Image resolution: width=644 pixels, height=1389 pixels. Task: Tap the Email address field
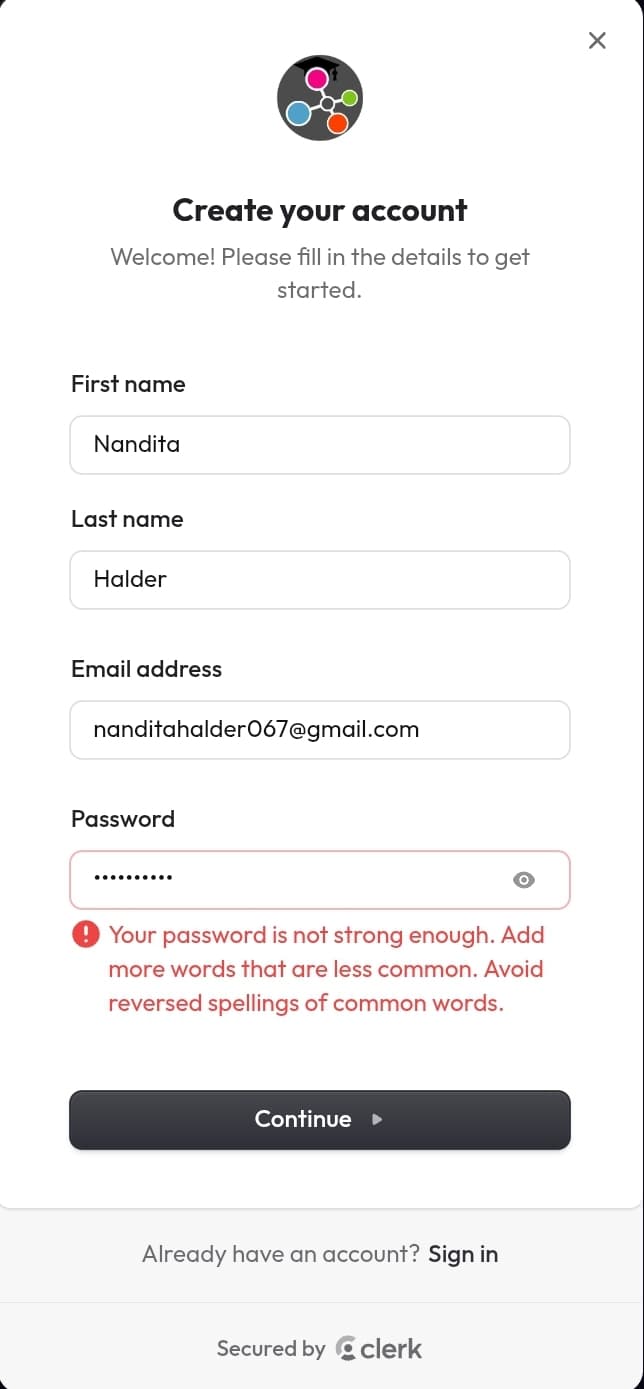click(x=320, y=730)
